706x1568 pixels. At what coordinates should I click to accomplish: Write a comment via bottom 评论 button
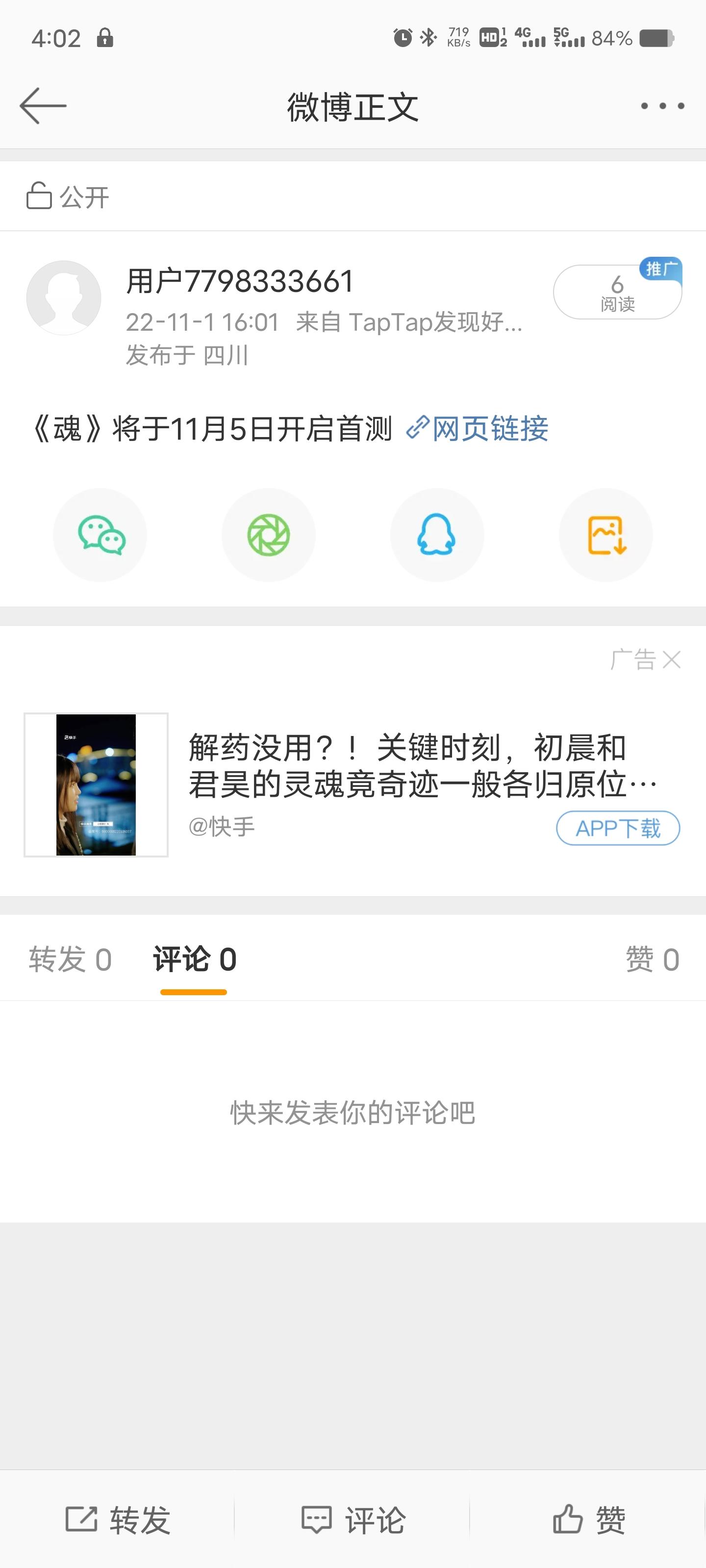tap(353, 1520)
